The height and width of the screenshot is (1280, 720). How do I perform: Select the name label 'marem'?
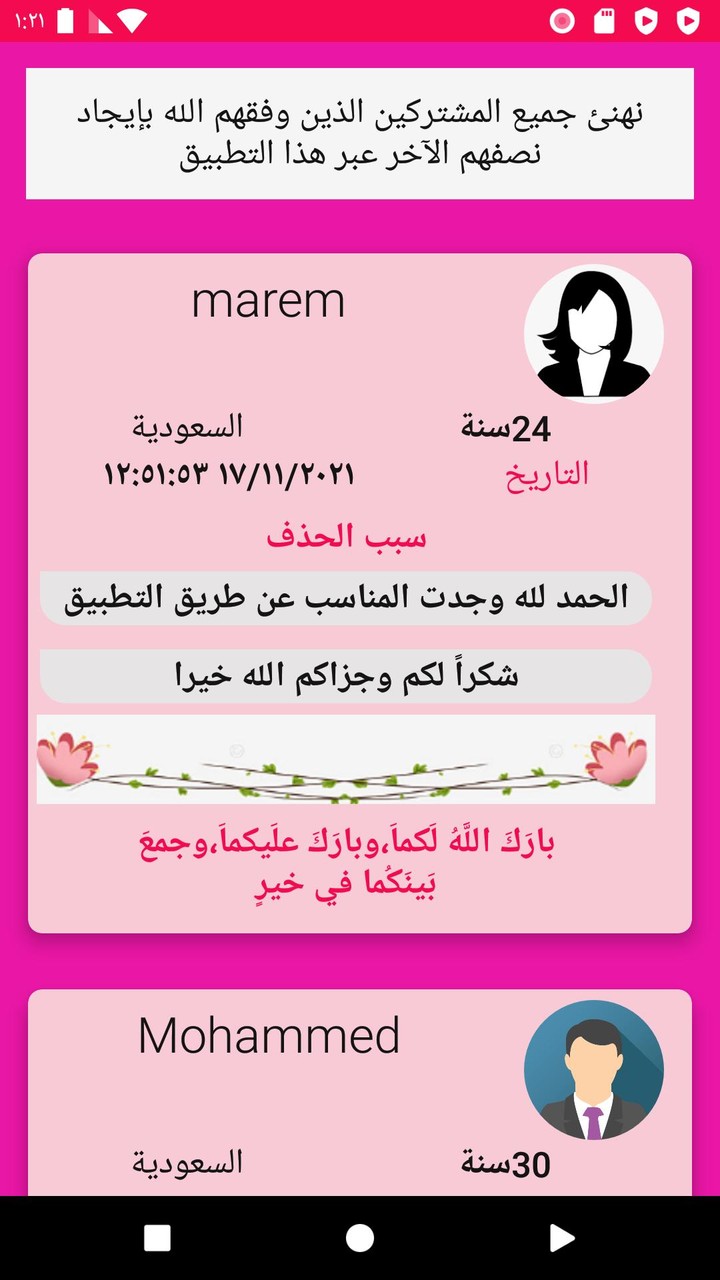[270, 300]
